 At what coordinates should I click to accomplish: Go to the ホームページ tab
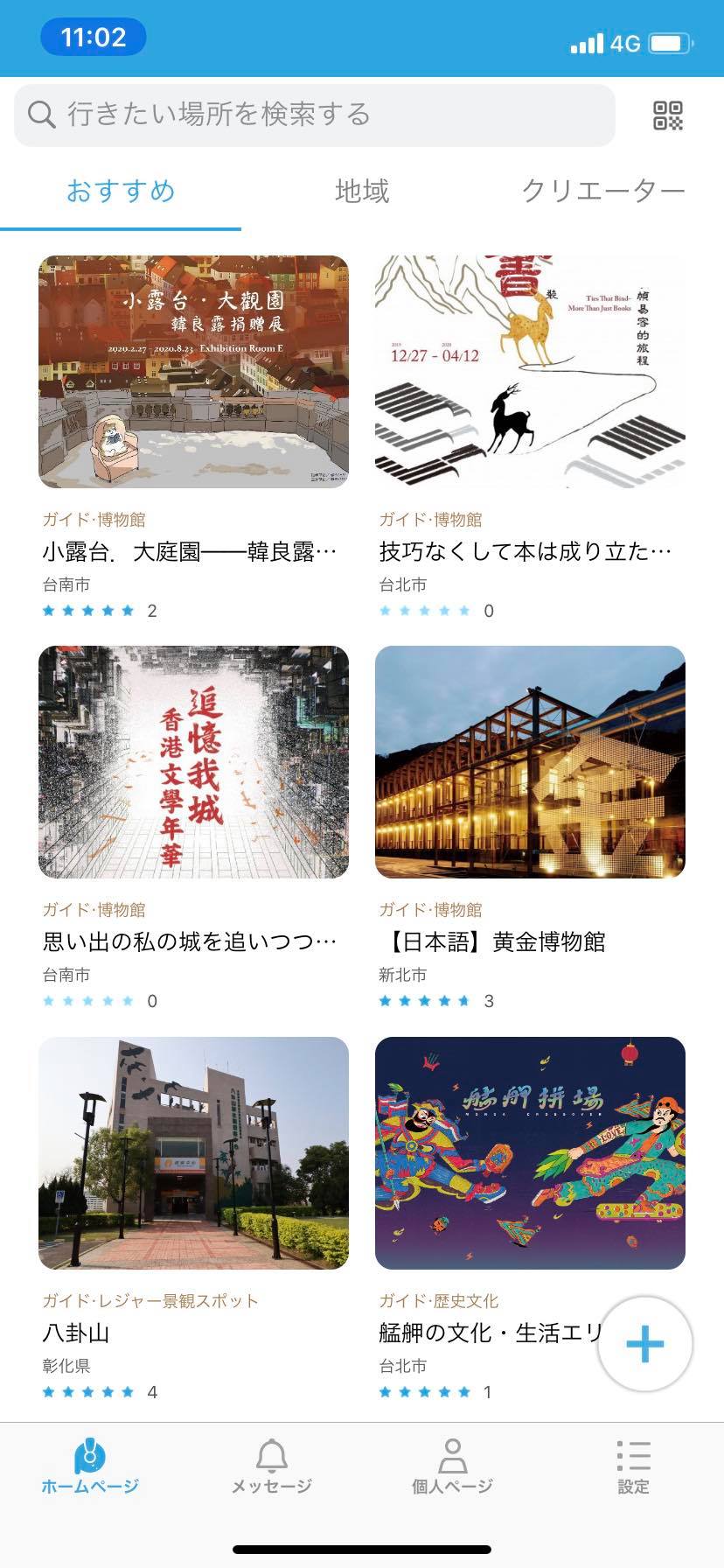click(90, 1466)
